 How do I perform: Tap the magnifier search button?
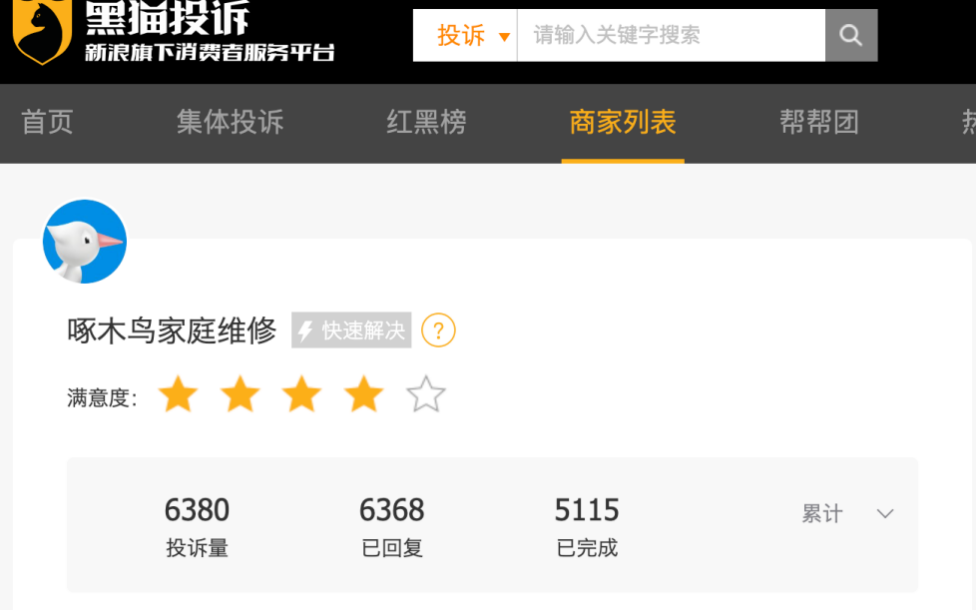point(851,36)
